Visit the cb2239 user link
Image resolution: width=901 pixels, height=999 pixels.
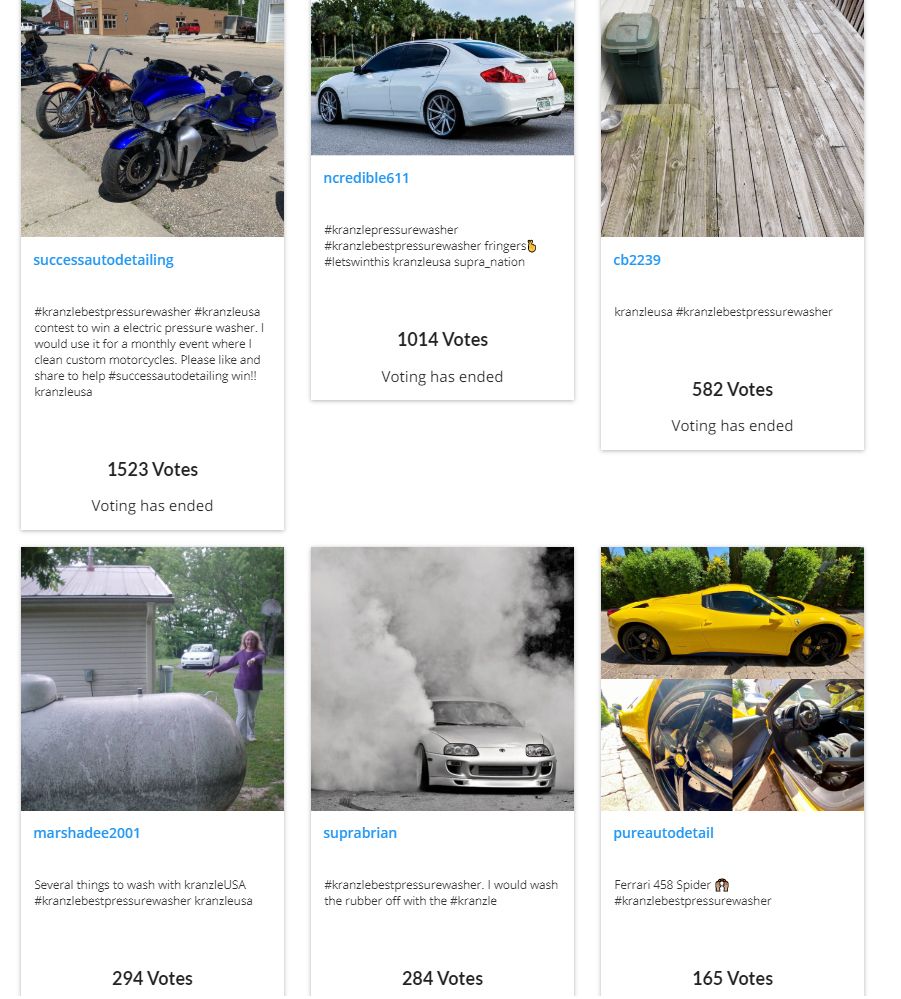637,260
